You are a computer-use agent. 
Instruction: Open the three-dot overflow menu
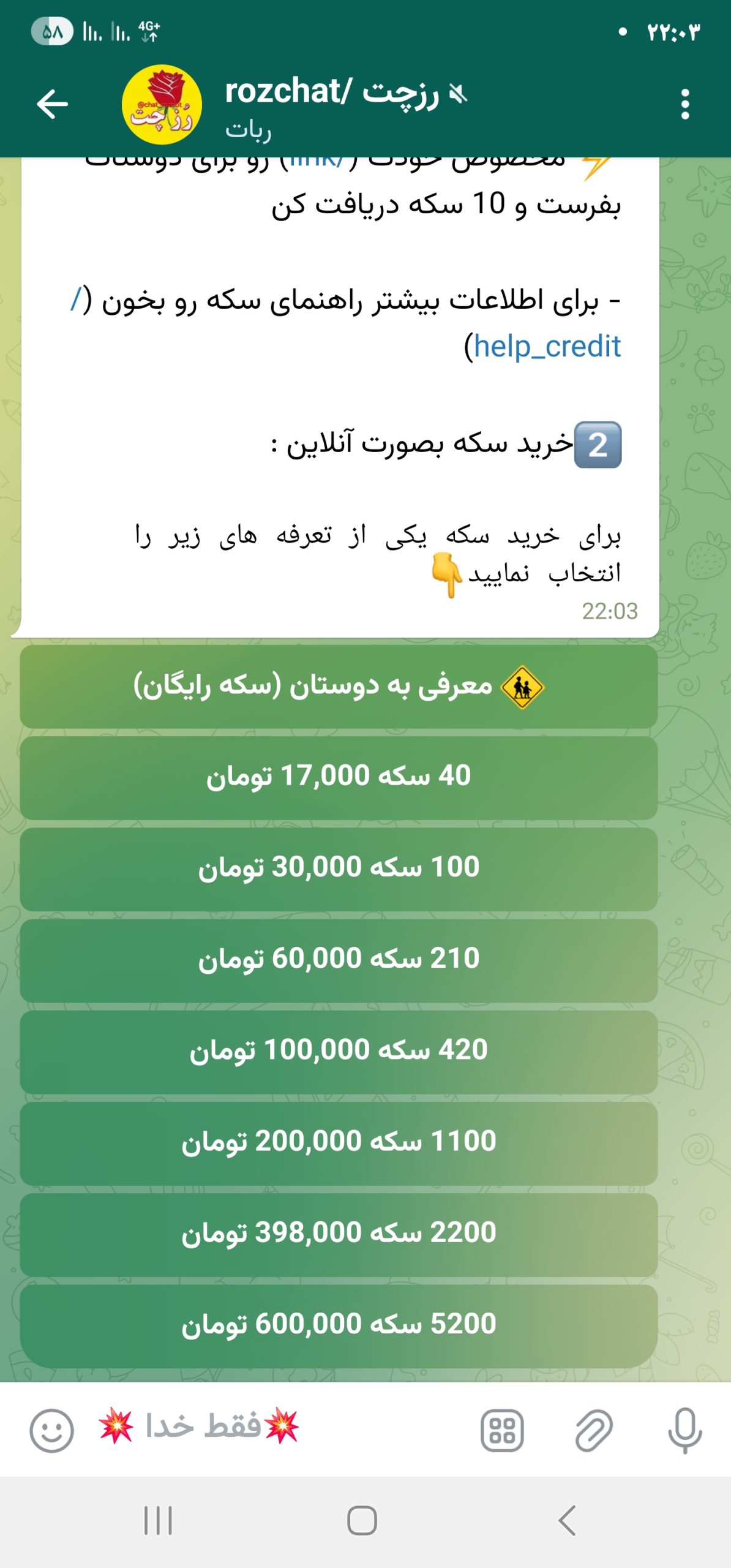pos(684,104)
